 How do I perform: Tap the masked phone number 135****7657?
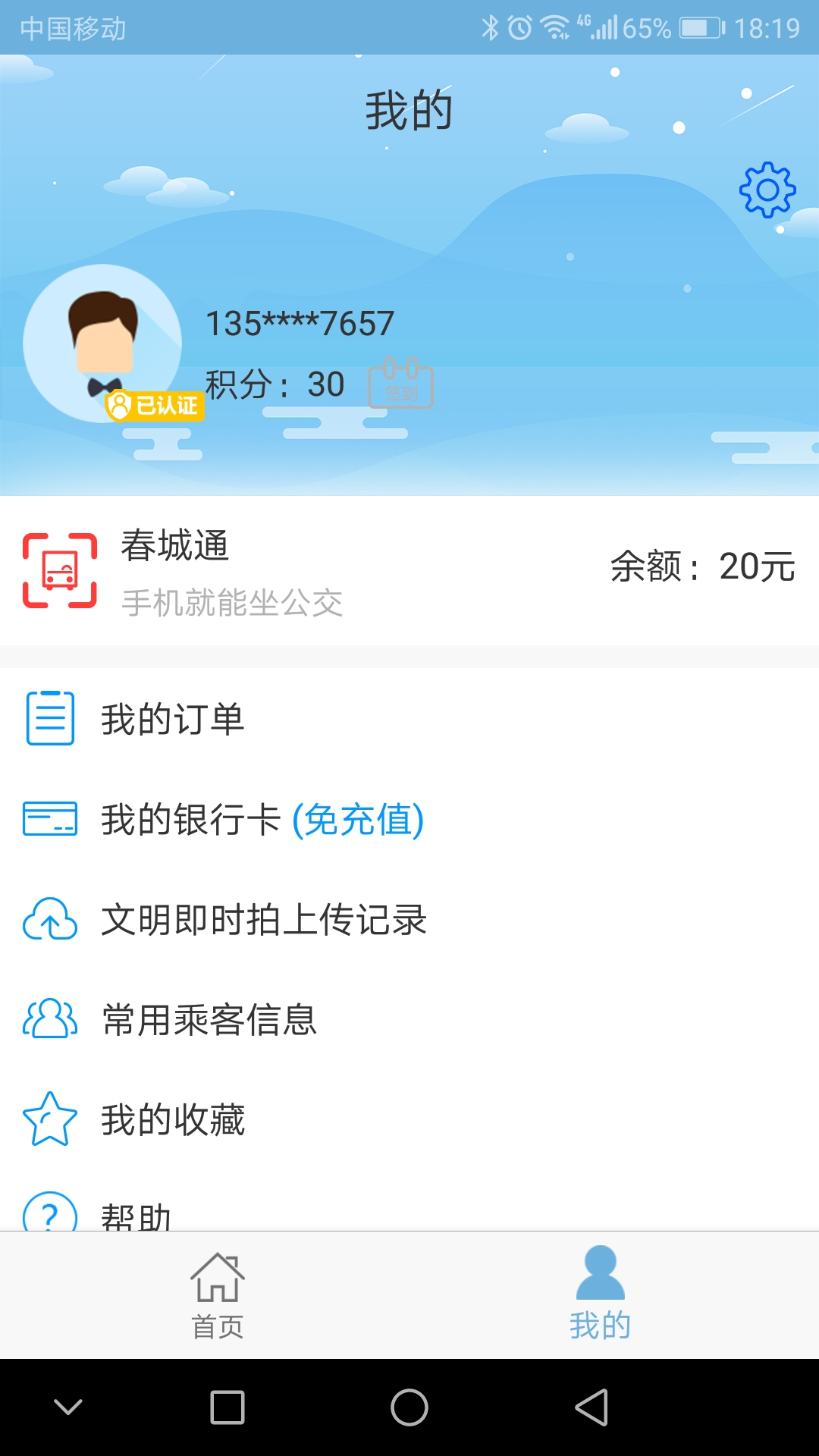coord(298,322)
